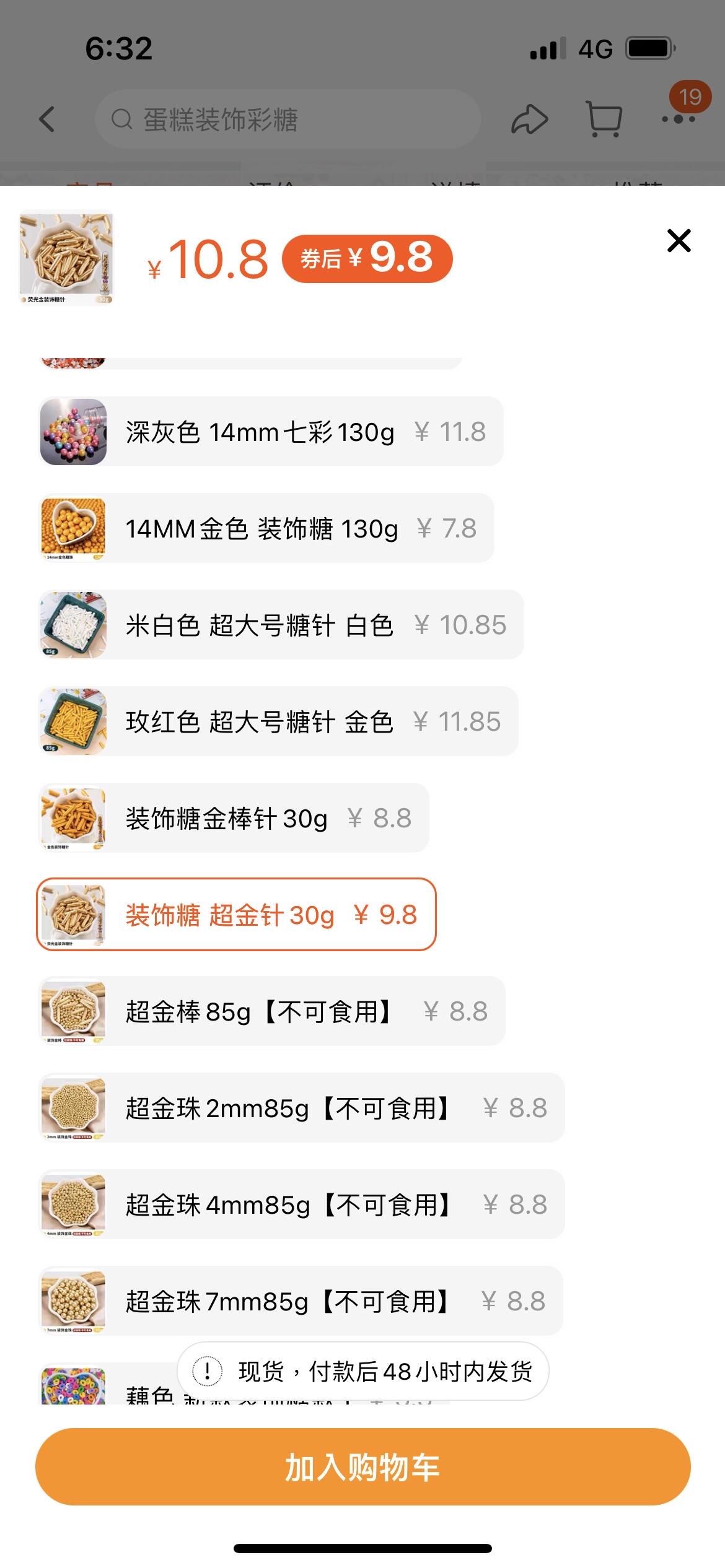
Task: Share this product
Action: (x=529, y=119)
